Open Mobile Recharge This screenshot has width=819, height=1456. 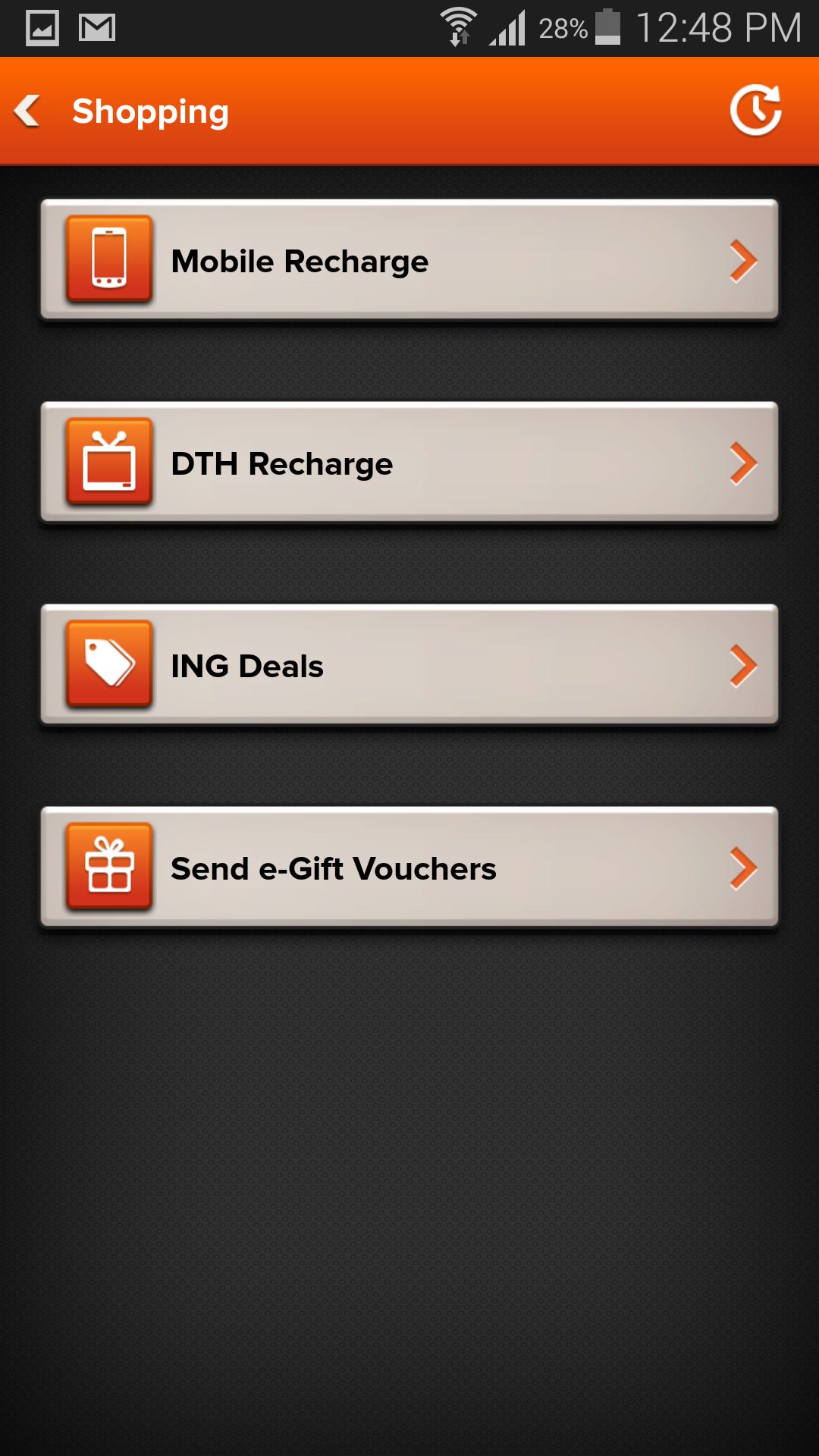point(409,260)
